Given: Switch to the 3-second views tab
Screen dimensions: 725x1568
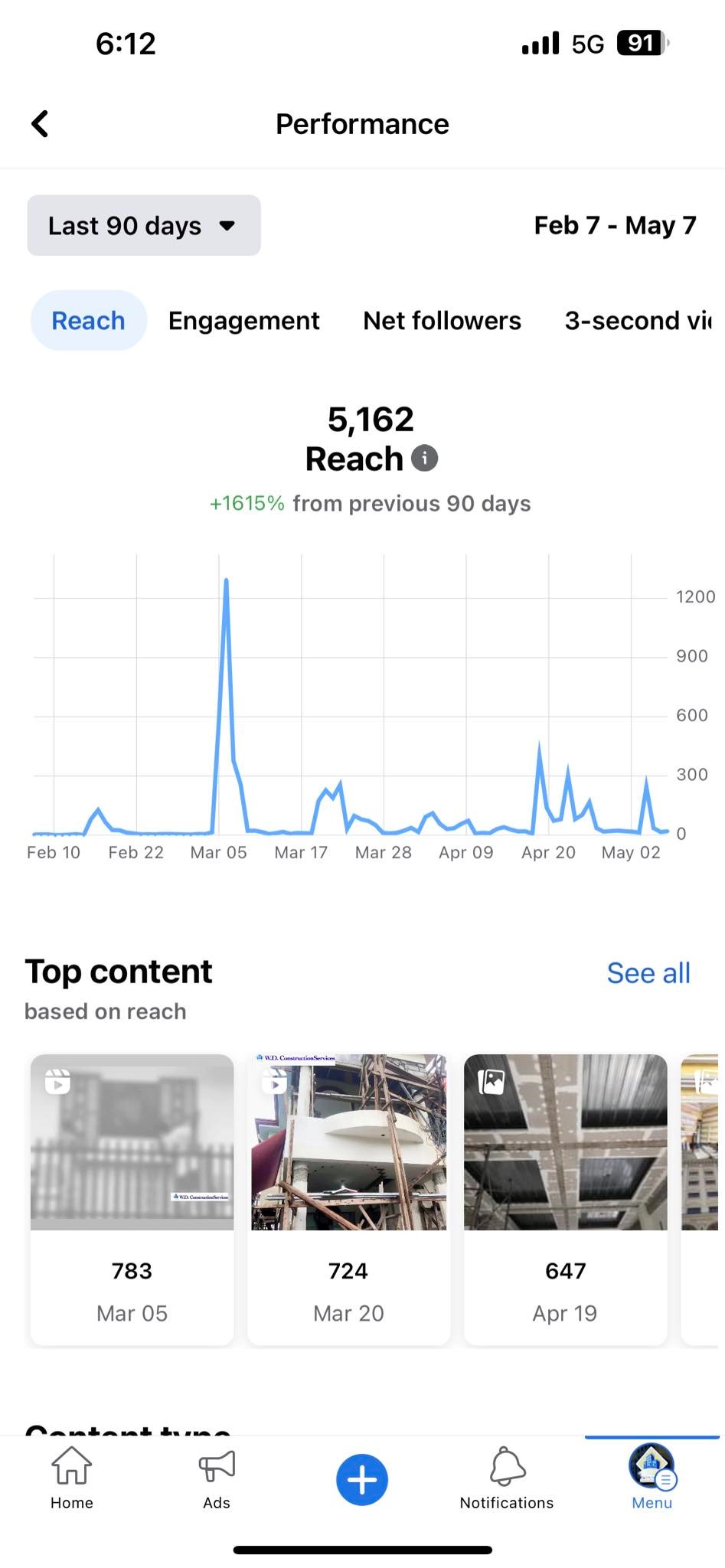Looking at the screenshot, I should click(638, 321).
